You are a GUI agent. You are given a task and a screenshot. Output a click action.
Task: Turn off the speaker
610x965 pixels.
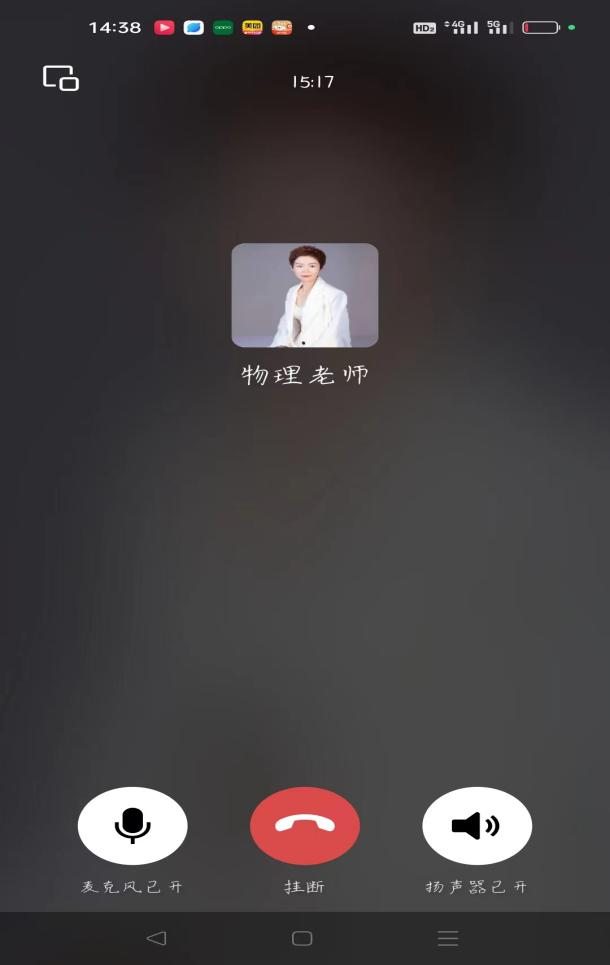tap(477, 826)
